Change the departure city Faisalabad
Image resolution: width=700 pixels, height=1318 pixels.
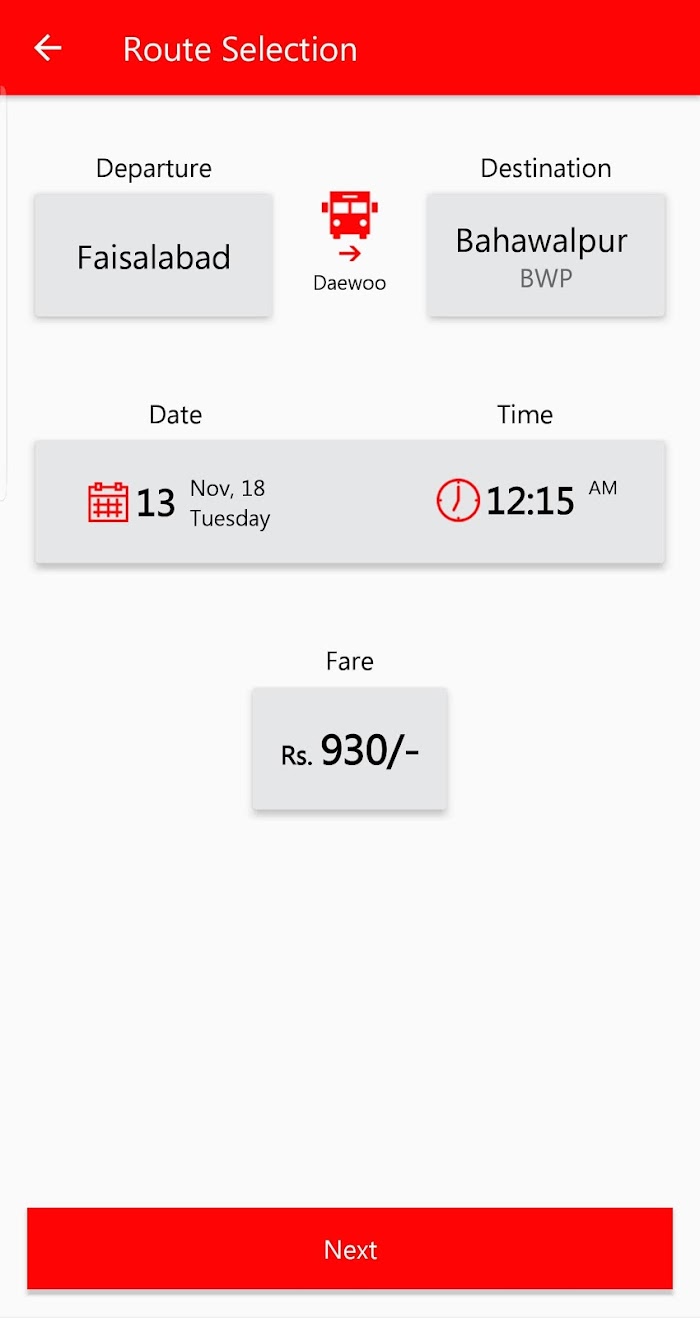pyautogui.click(x=153, y=255)
